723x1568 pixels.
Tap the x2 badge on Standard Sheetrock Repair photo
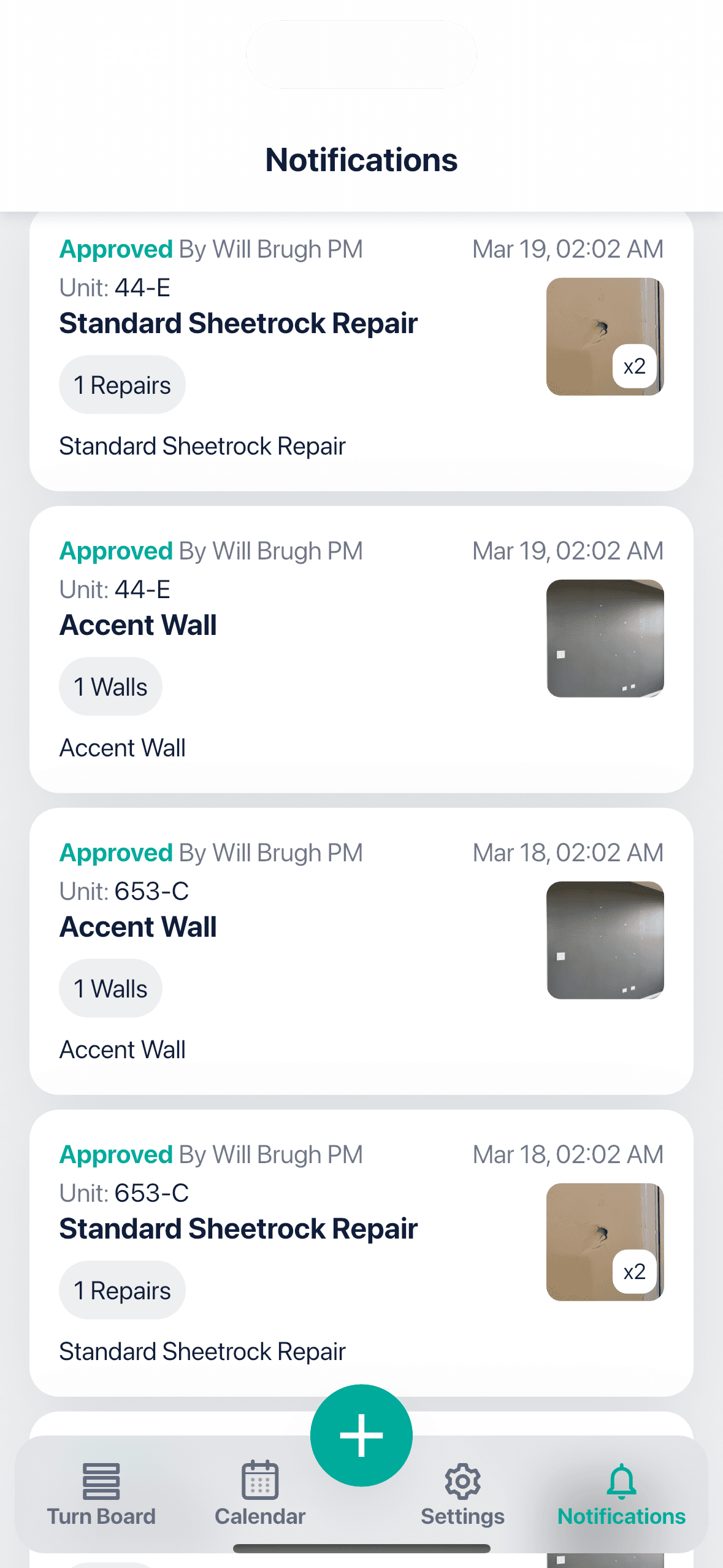635,367
